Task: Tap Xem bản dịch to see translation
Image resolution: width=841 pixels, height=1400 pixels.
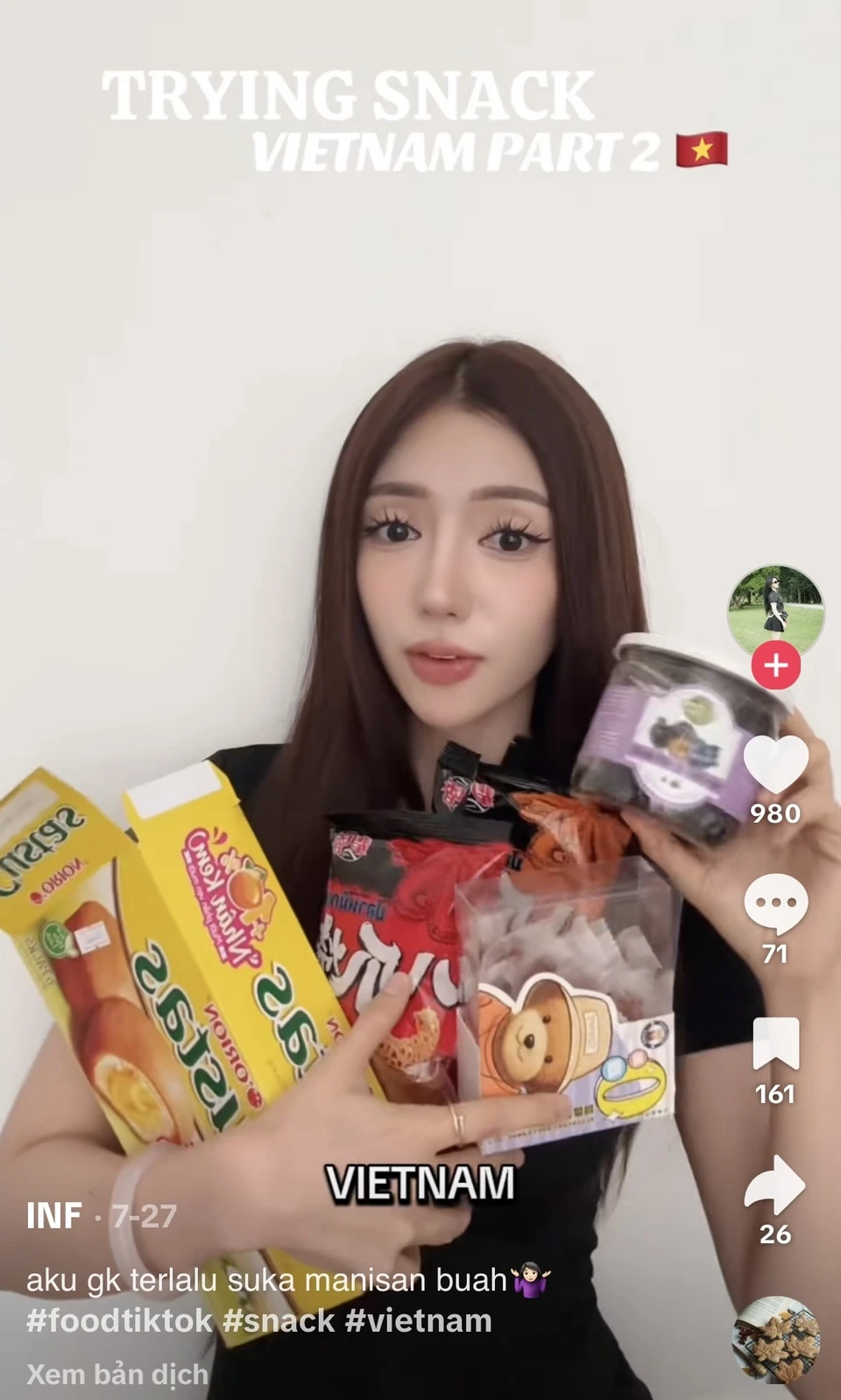Action: coord(117,1374)
